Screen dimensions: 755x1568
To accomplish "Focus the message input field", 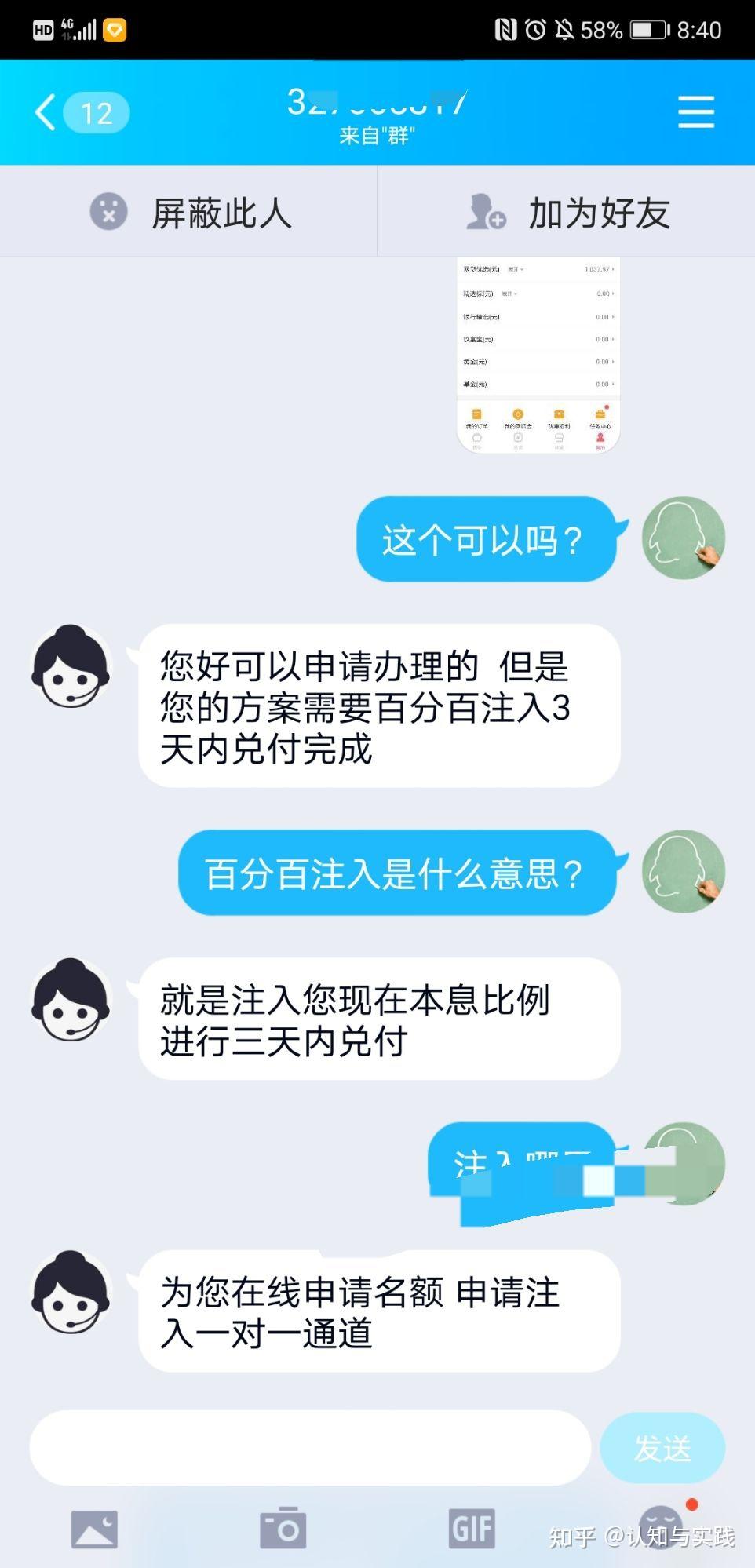I will [x=310, y=1447].
